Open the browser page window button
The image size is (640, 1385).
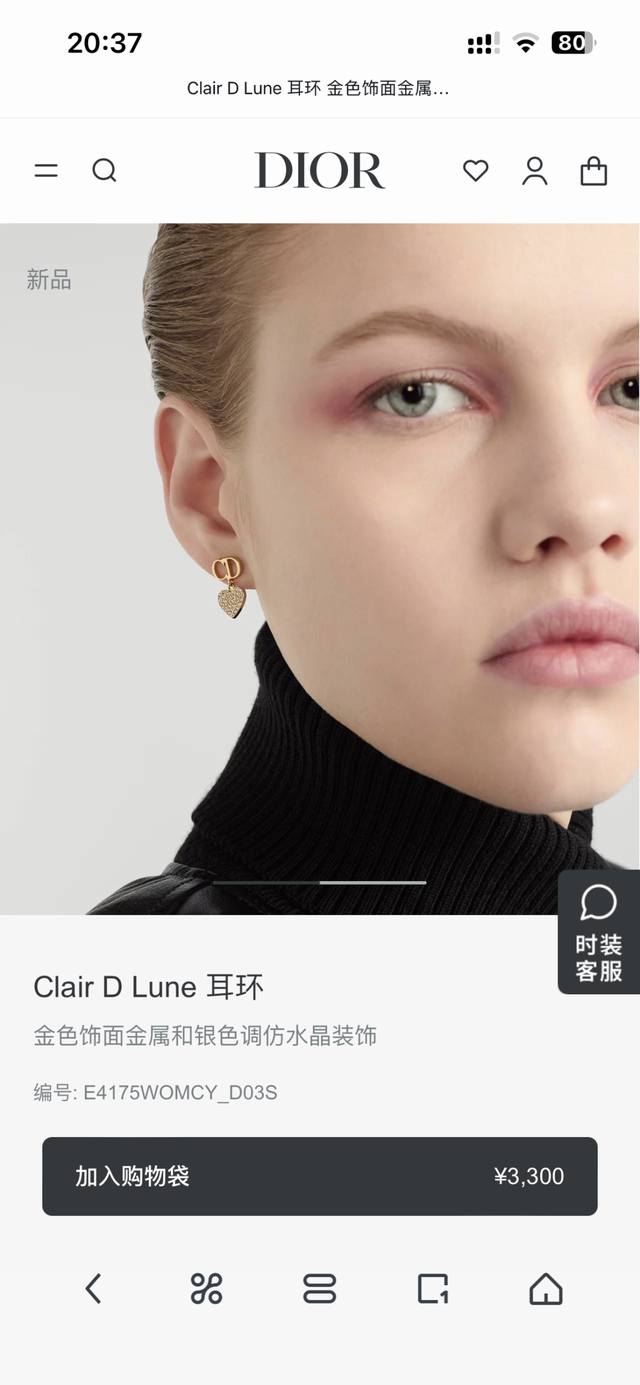(432, 1288)
